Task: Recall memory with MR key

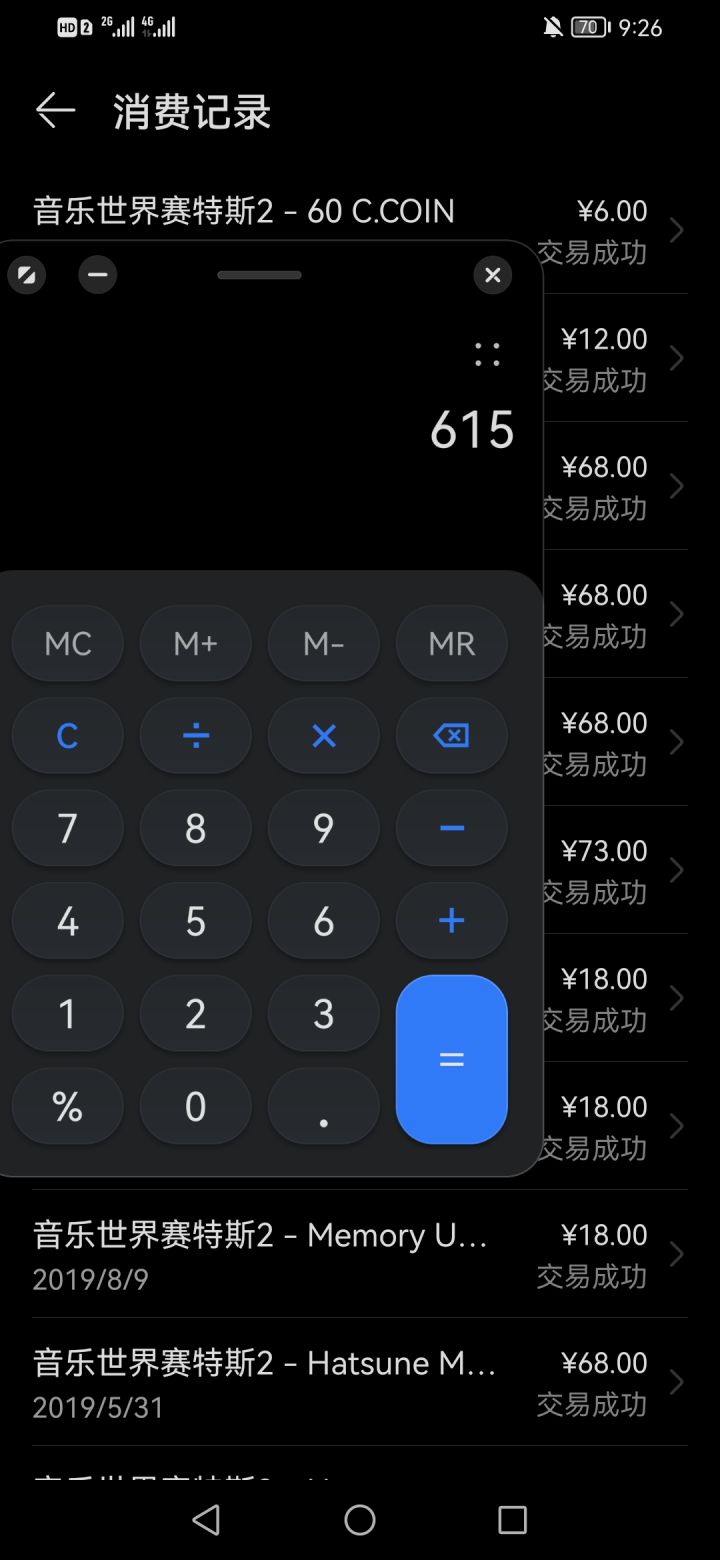Action: point(452,644)
